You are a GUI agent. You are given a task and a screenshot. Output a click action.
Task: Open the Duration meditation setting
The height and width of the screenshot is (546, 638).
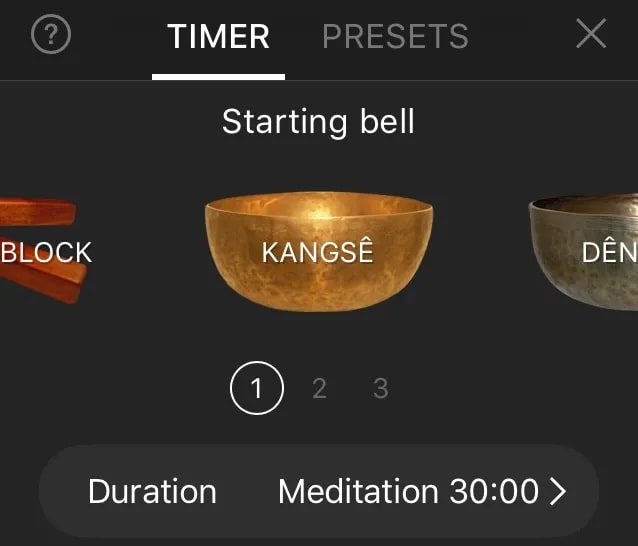coord(318,492)
